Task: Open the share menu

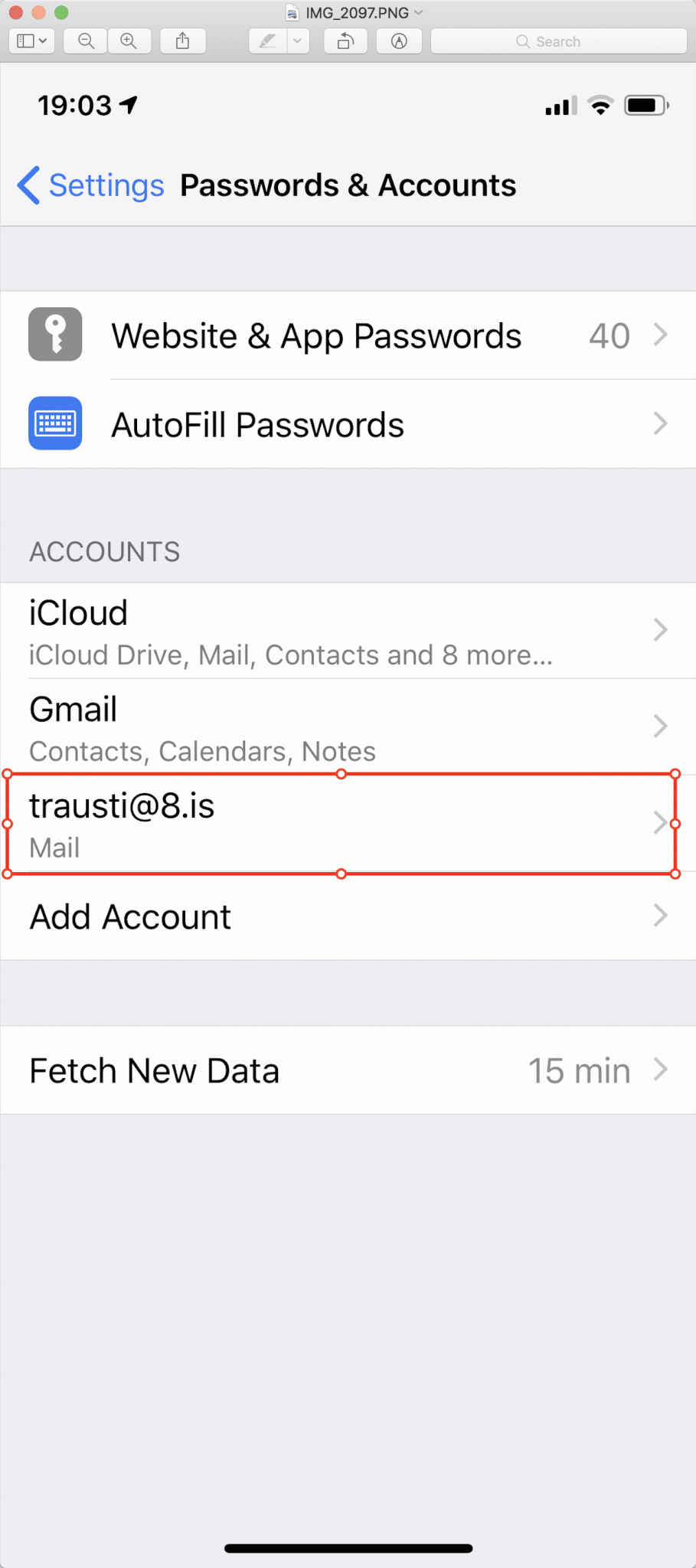Action: (183, 41)
